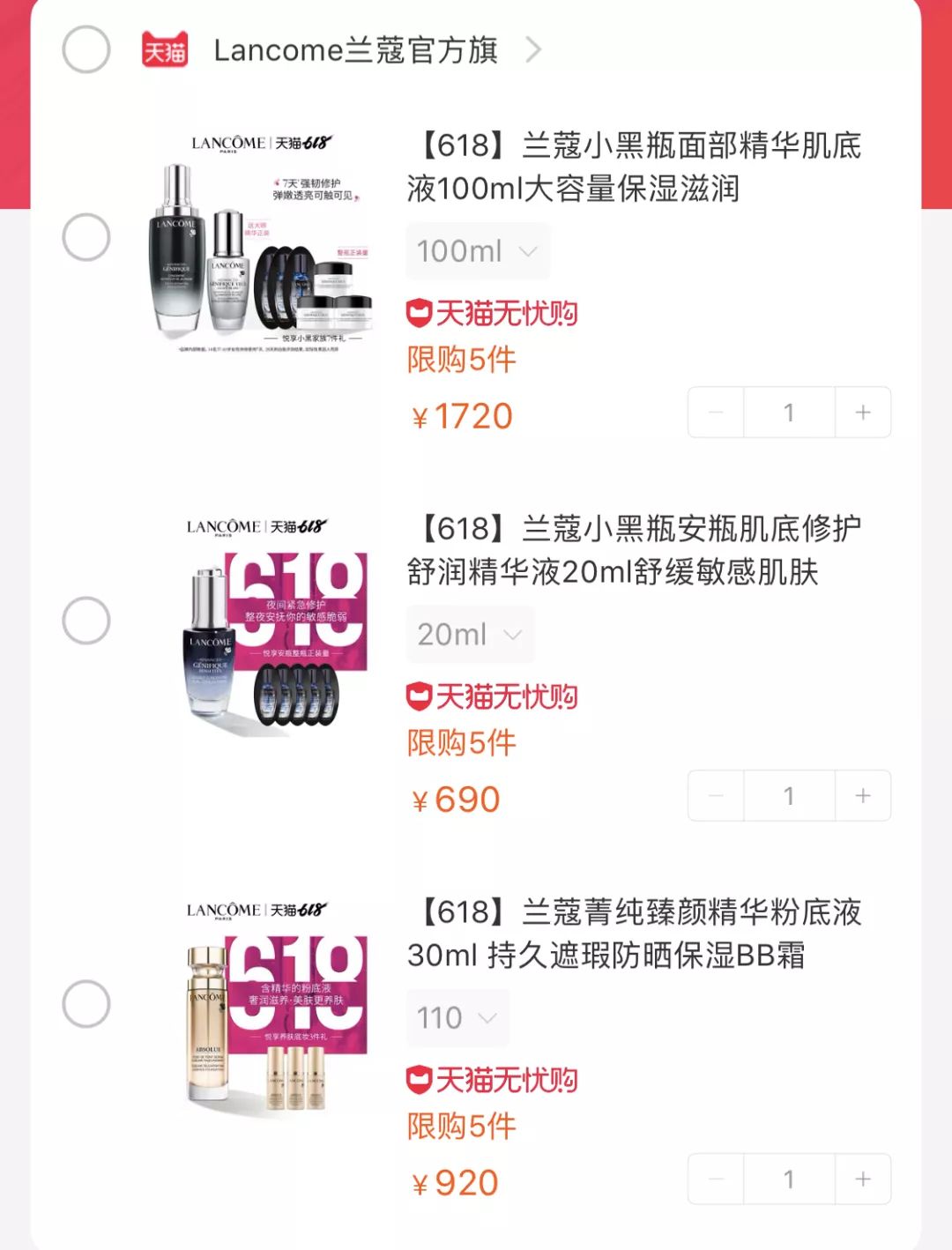Screen dimensions: 952x1250
Task: Check the select-all circle for Lancome store
Action: coord(86,51)
